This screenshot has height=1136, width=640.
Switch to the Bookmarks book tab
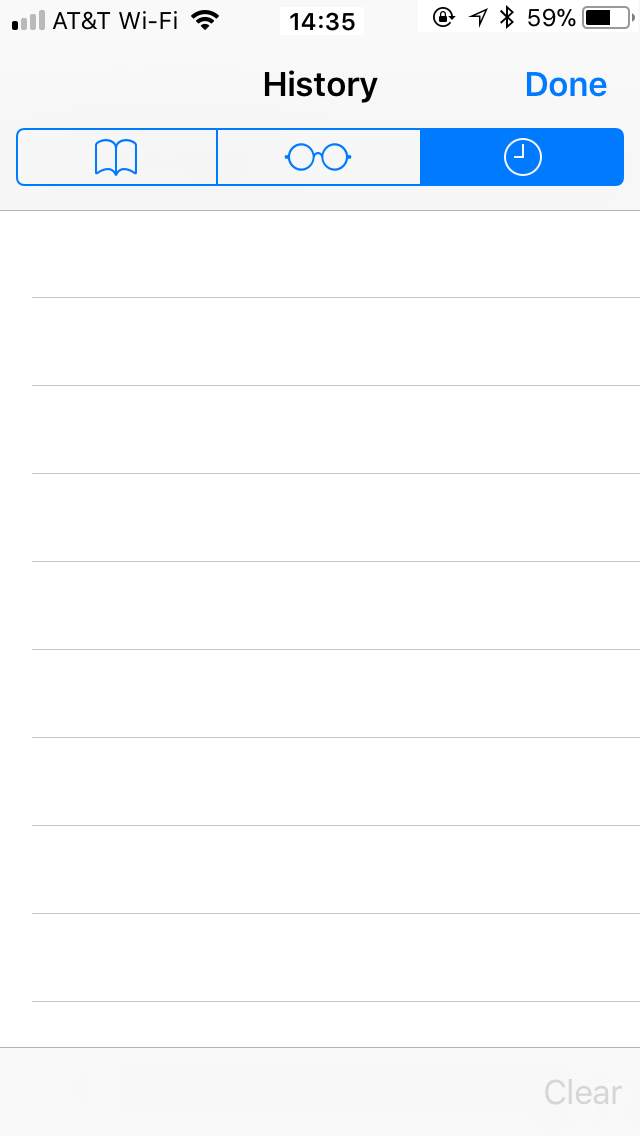click(x=116, y=157)
